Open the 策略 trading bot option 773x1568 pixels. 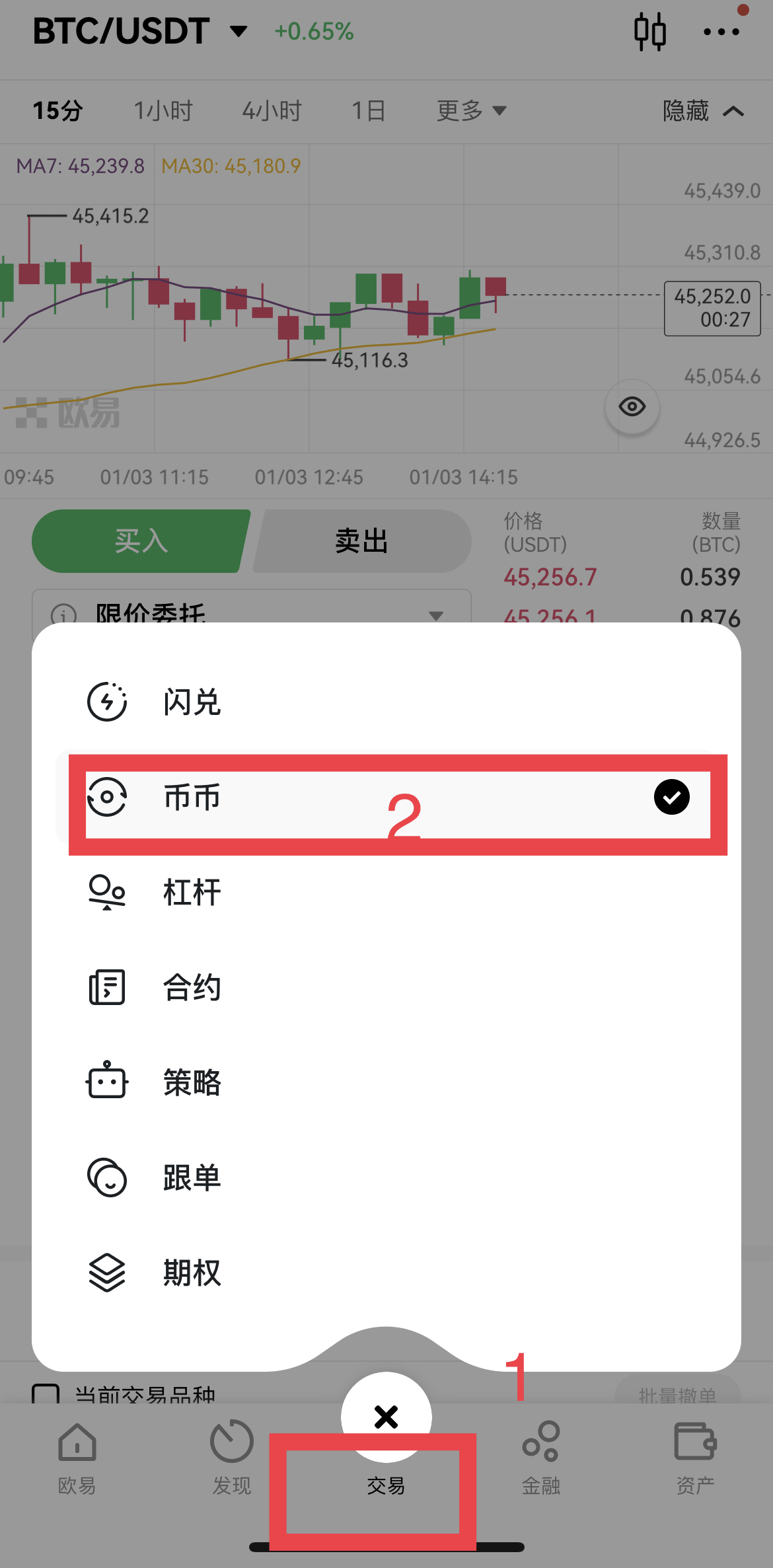[x=386, y=1082]
